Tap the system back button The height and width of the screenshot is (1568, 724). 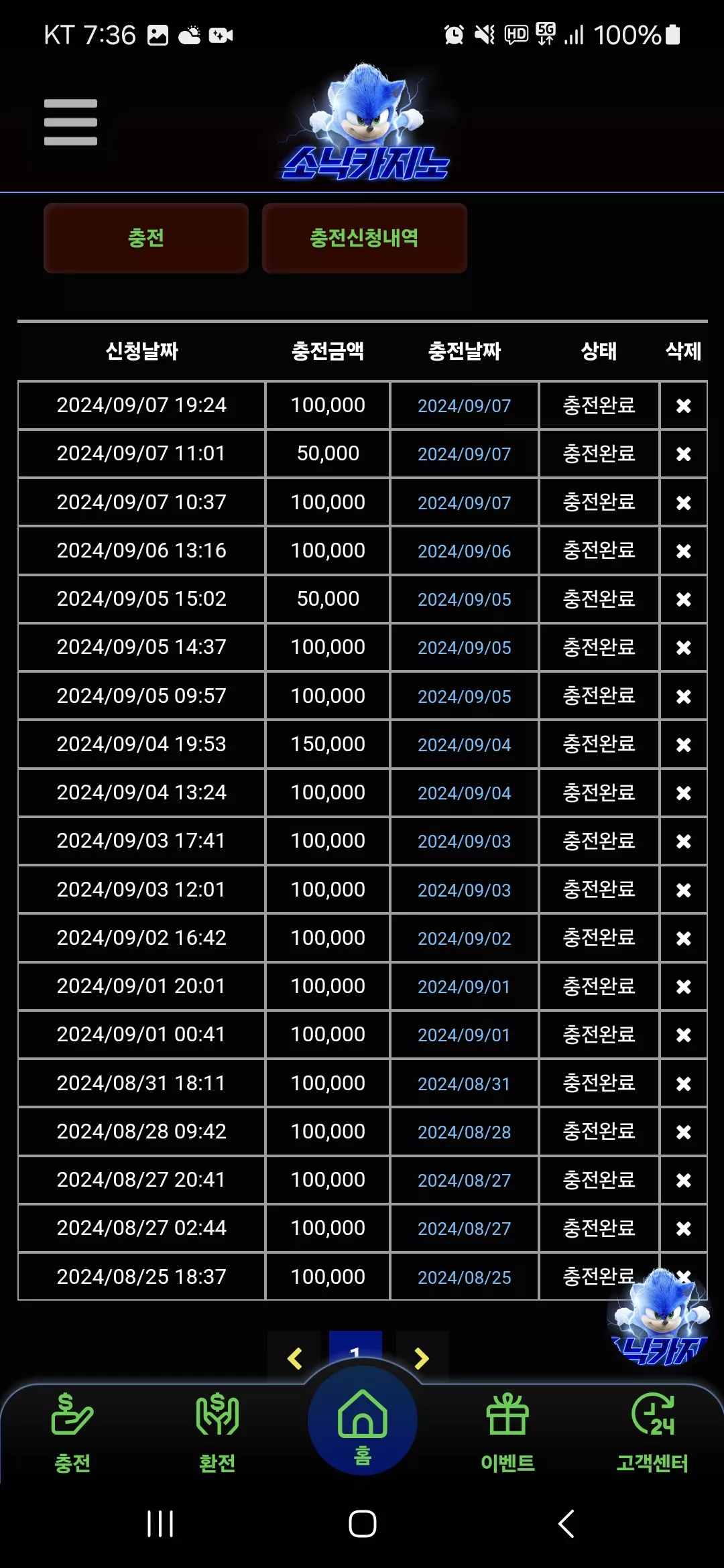pyautogui.click(x=566, y=1524)
